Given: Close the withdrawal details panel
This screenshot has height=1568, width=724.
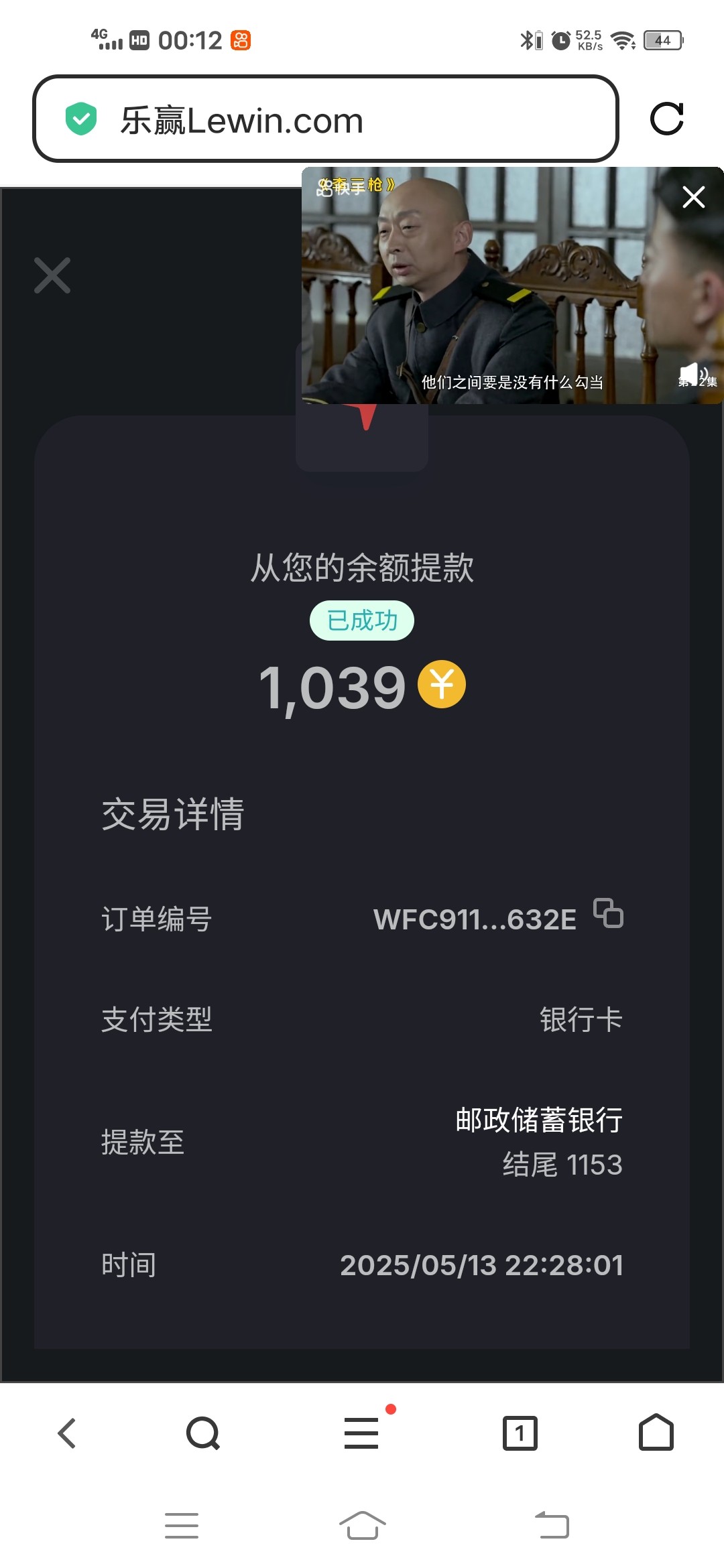Looking at the screenshot, I should 52,275.
